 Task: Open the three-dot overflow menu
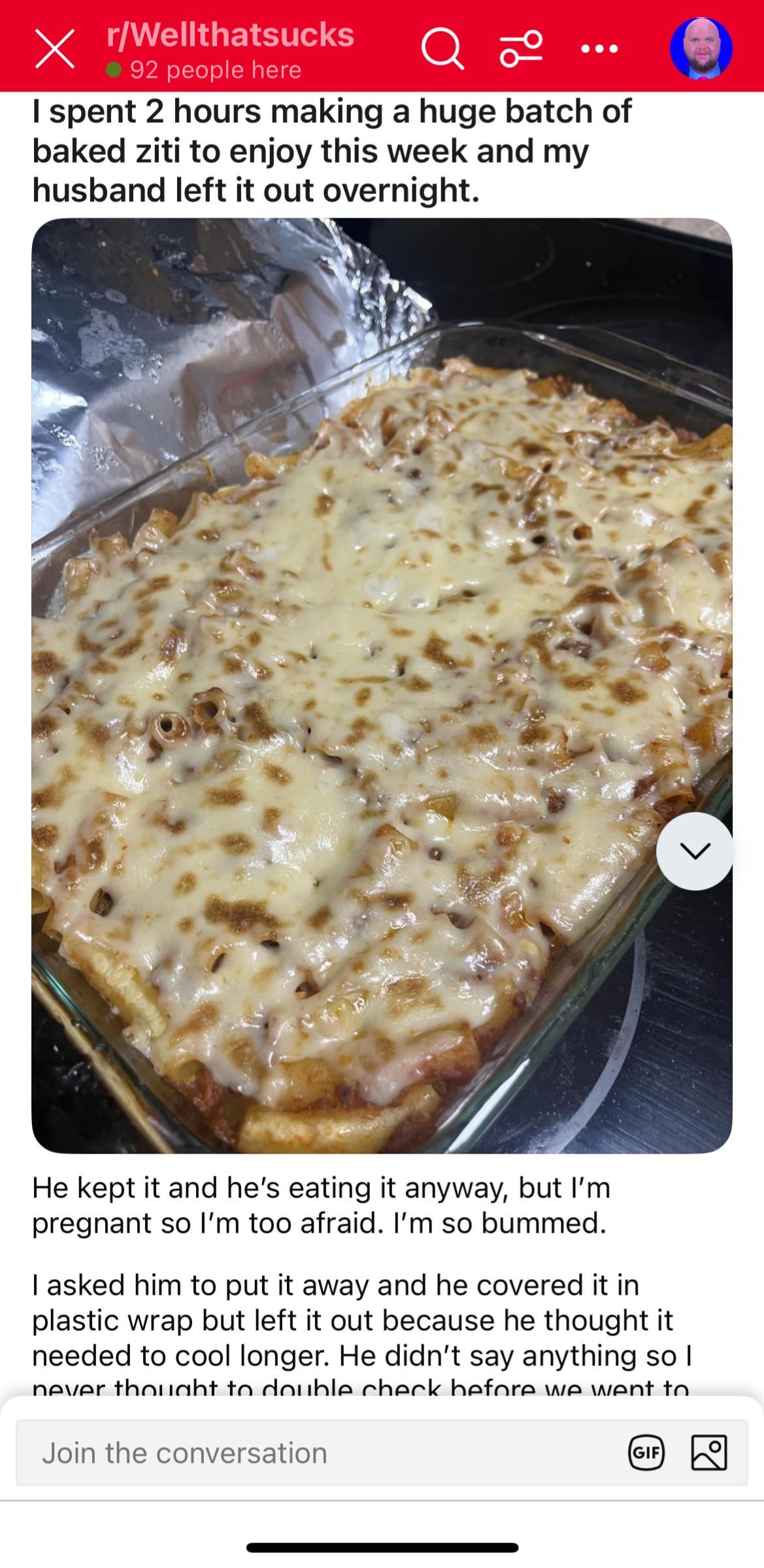[599, 49]
